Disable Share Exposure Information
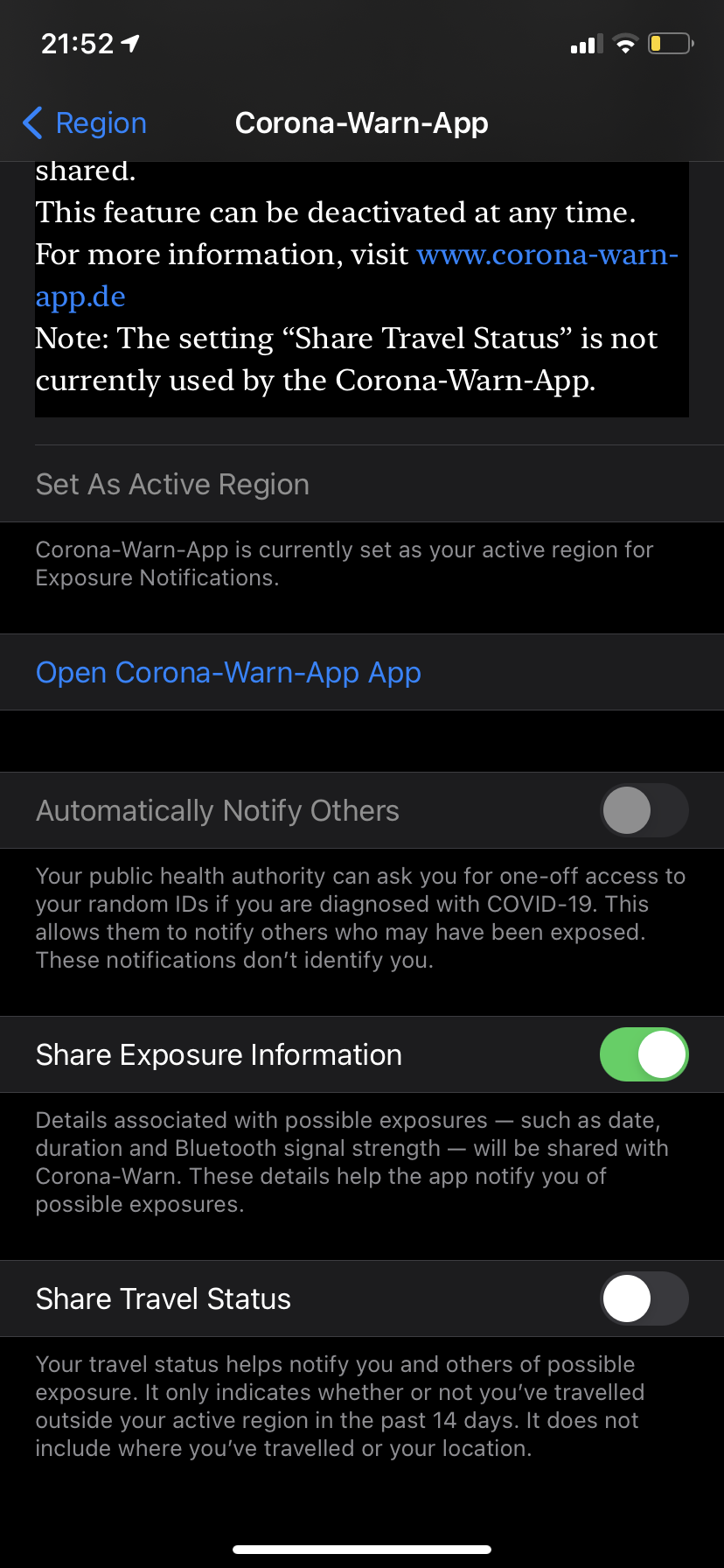The height and width of the screenshot is (1568, 724). (x=644, y=1054)
